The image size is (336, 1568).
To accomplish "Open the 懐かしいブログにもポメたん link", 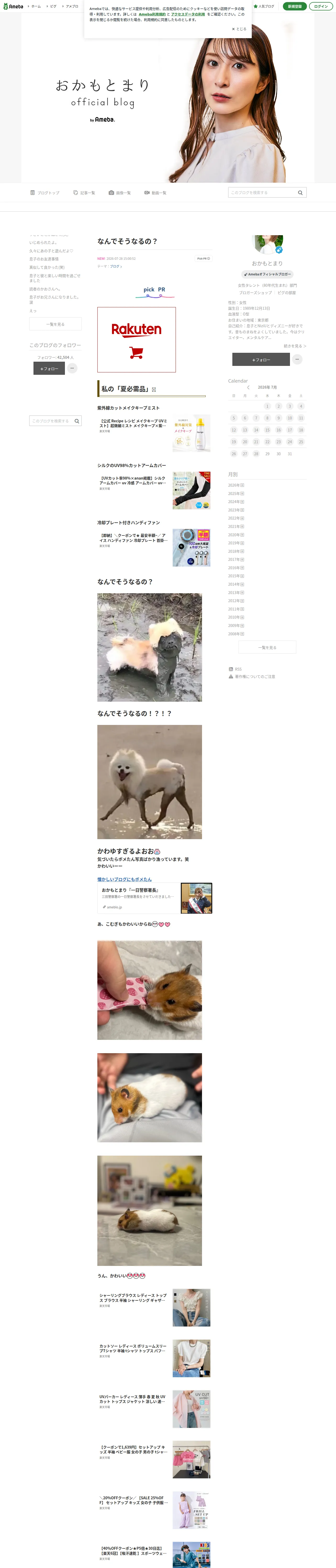I will 124,879.
